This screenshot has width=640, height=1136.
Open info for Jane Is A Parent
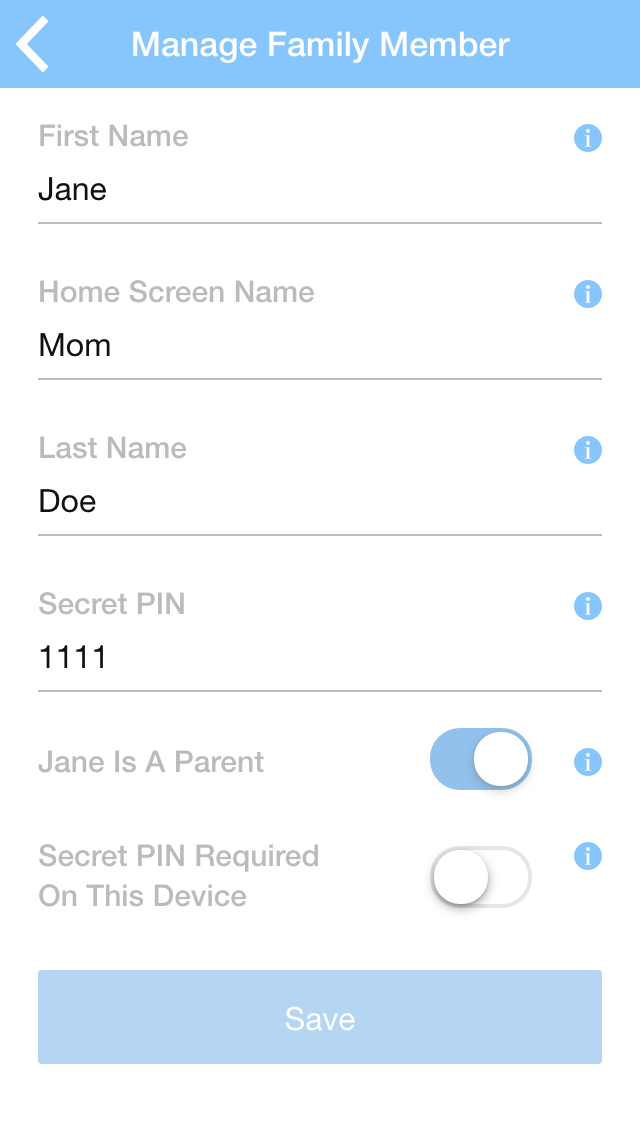588,761
